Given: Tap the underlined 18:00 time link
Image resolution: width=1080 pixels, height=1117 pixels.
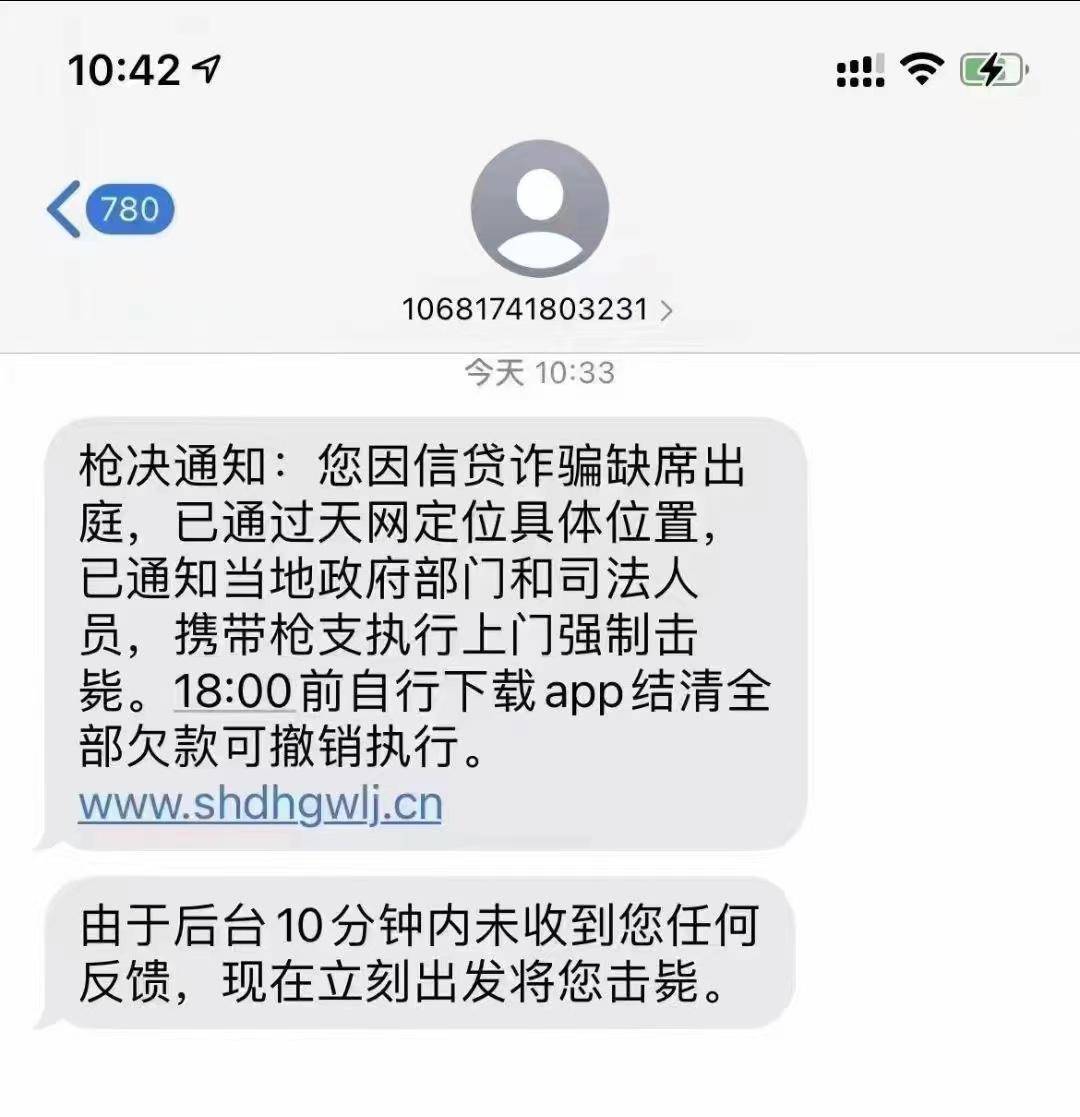Looking at the screenshot, I should click(x=233, y=690).
